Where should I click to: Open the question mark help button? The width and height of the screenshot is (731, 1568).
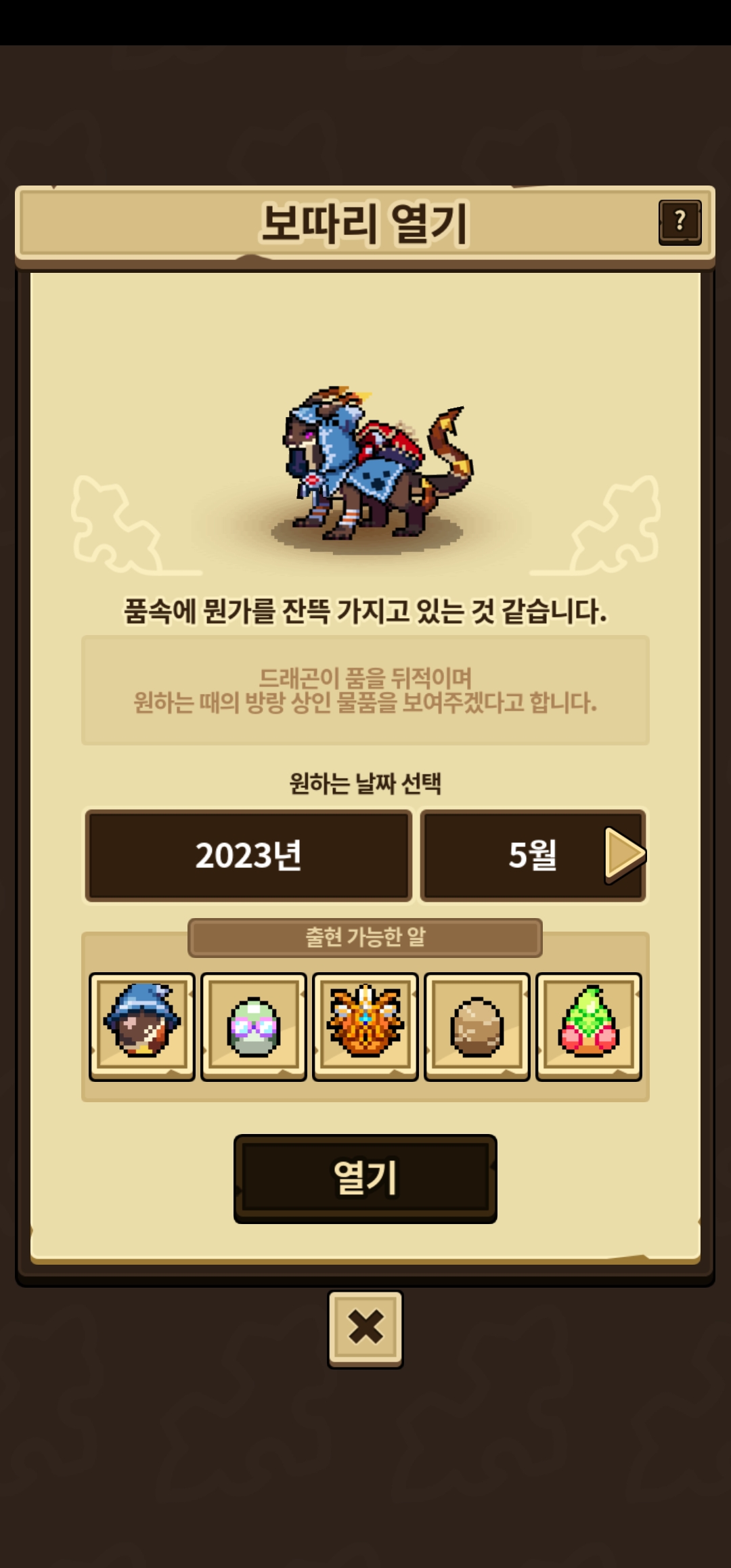(x=680, y=222)
